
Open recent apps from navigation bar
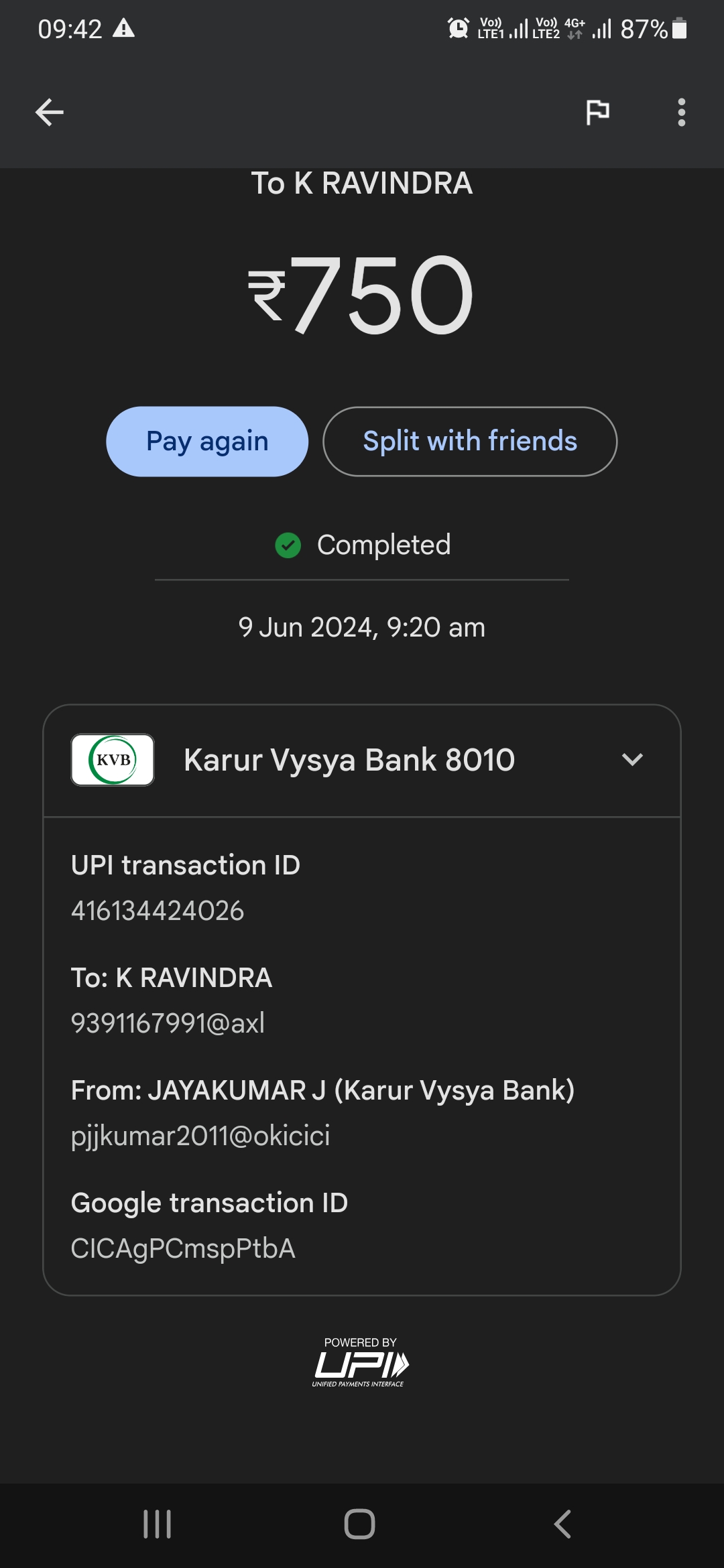click(x=158, y=1524)
